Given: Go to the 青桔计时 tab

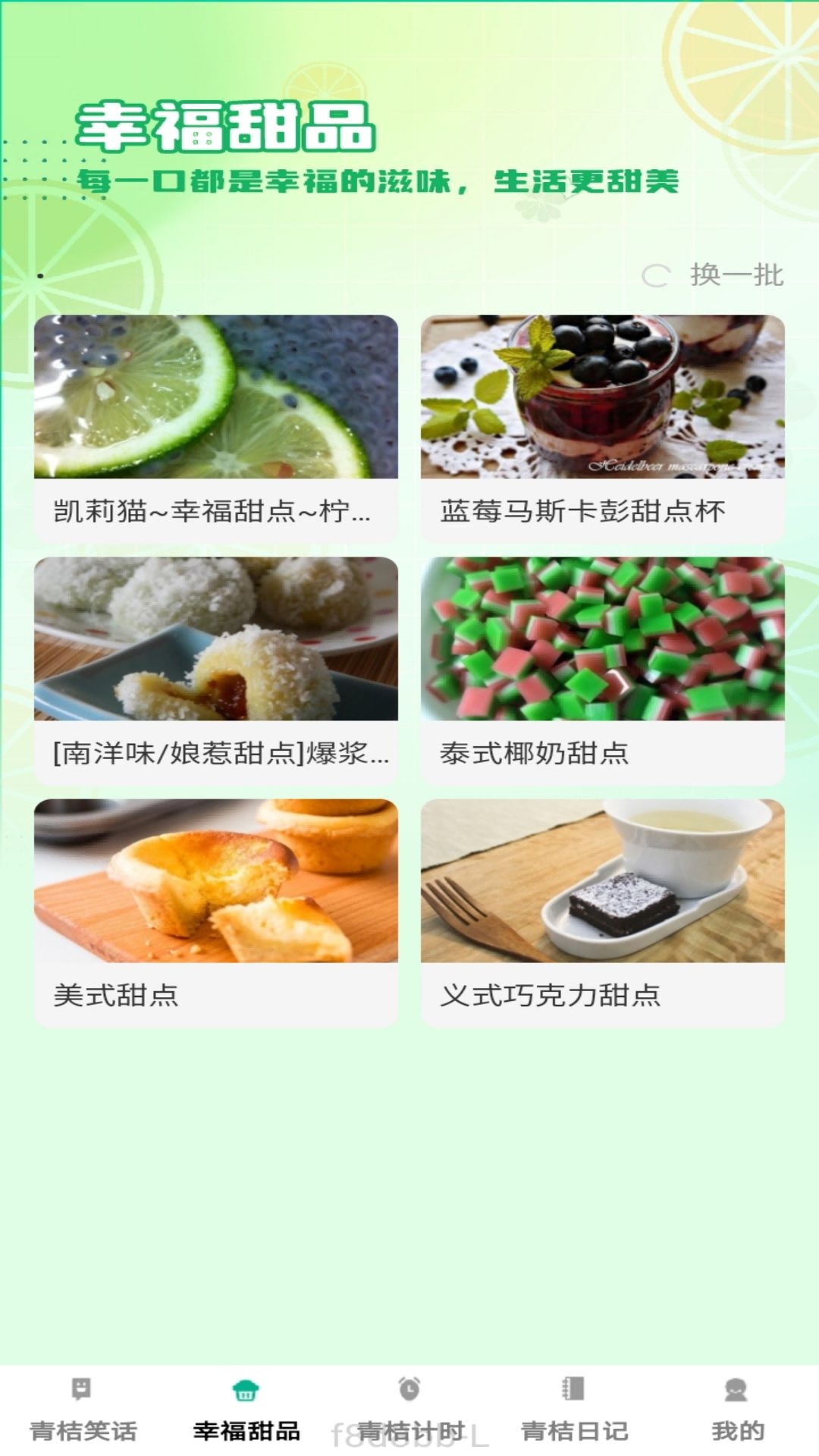Looking at the screenshot, I should point(410,1410).
